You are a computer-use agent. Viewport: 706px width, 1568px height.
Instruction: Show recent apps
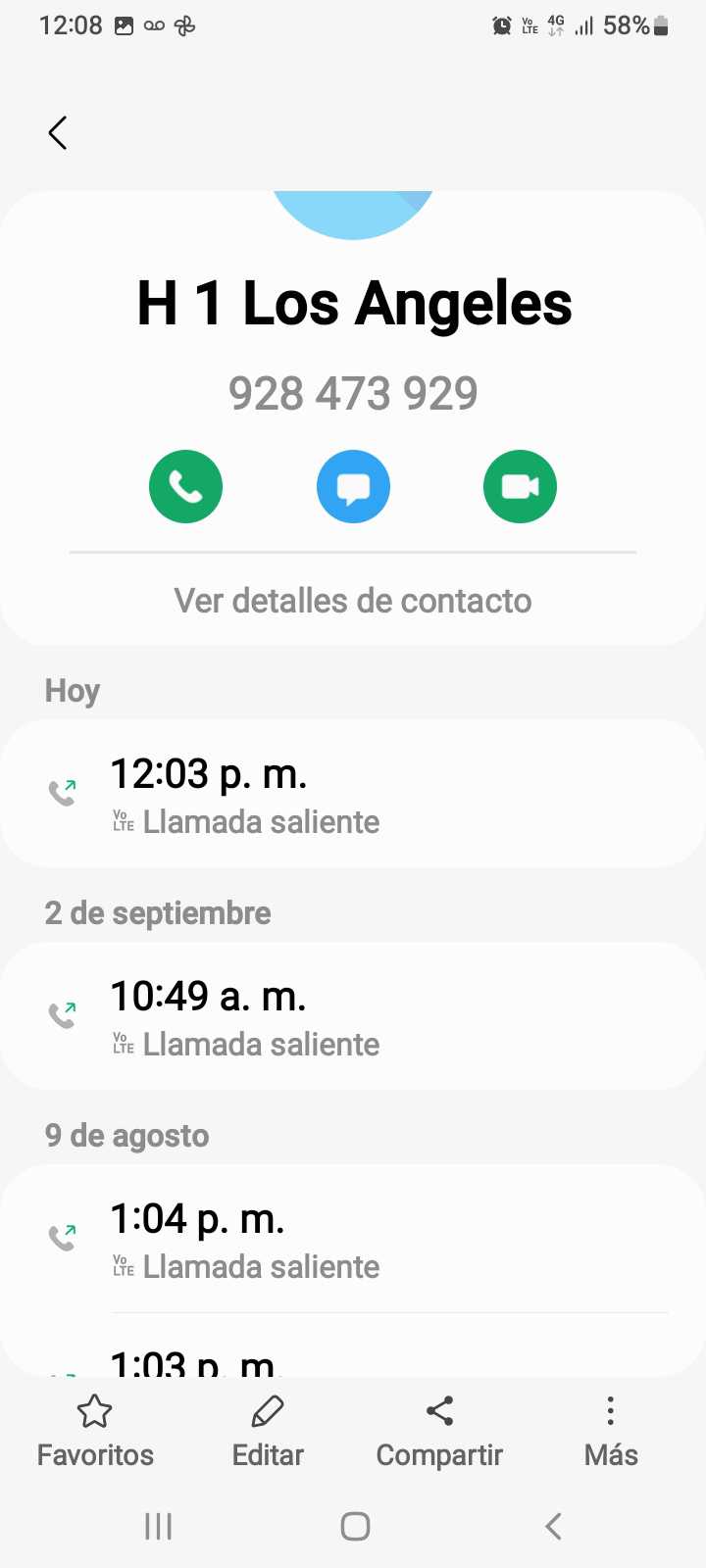[159, 1526]
